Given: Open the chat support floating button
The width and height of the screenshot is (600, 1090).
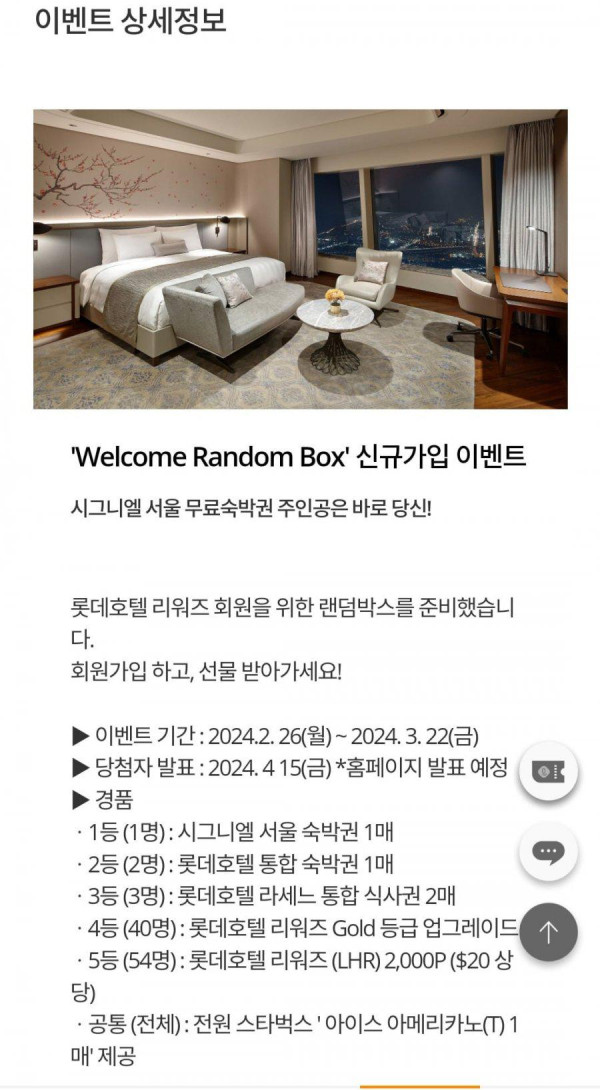Looking at the screenshot, I should coord(548,852).
